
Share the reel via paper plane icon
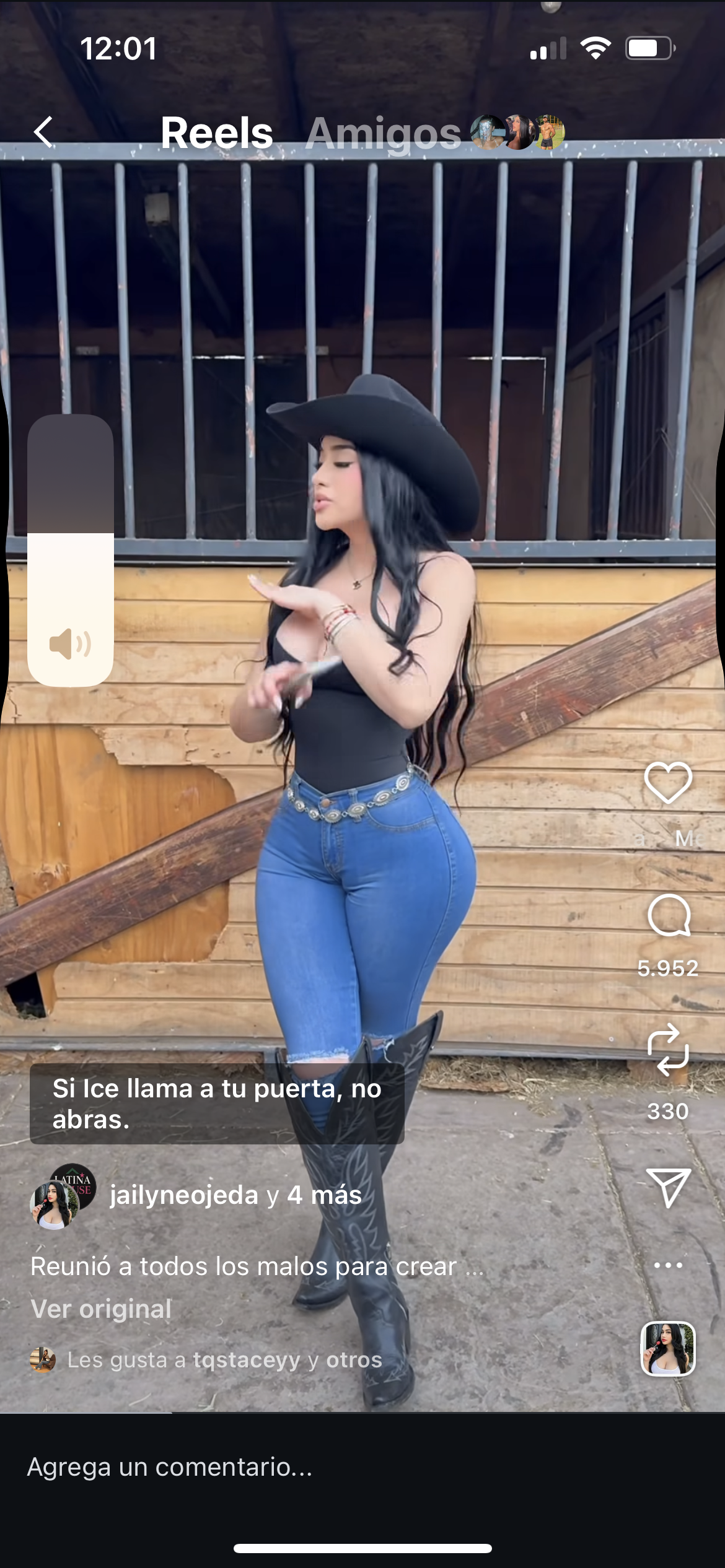[x=668, y=1187]
